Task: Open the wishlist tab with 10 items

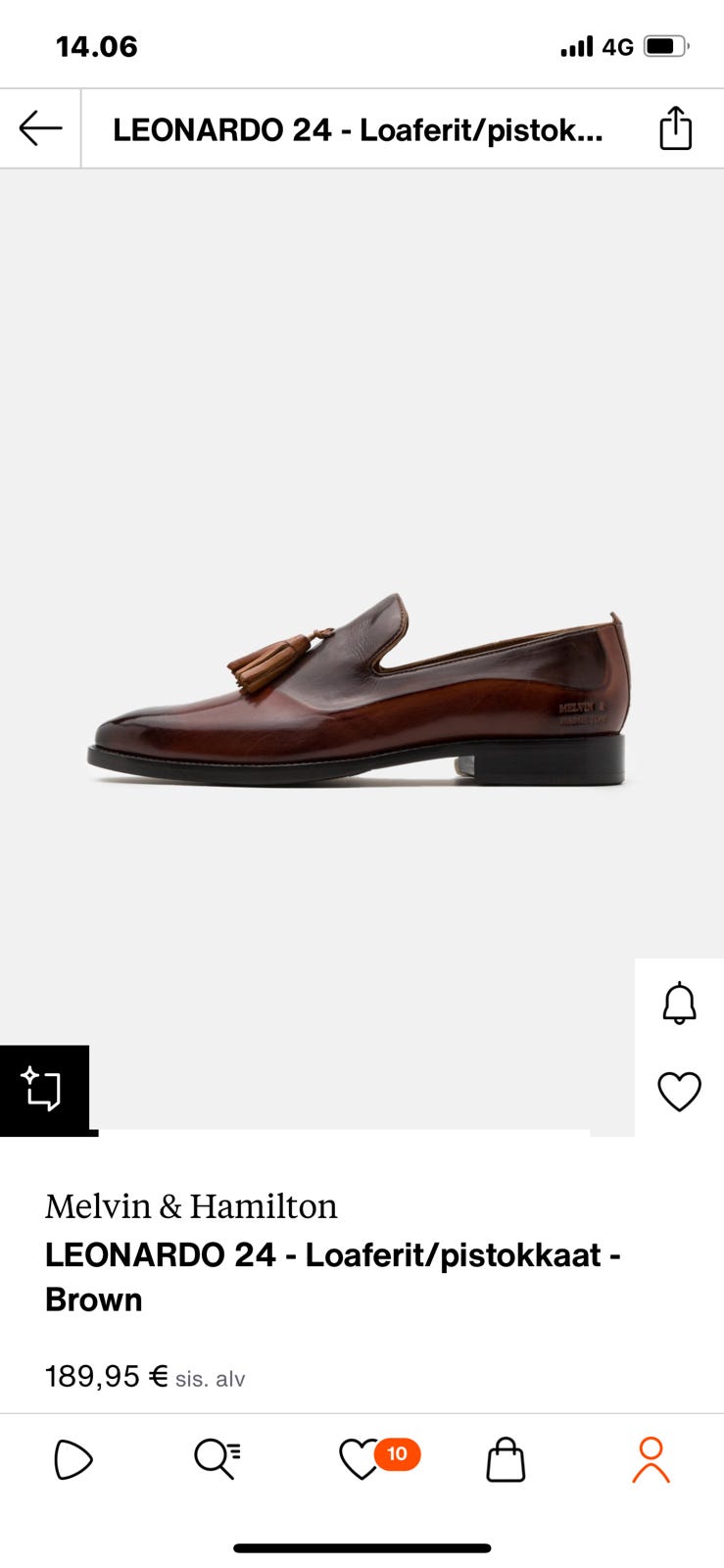Action: click(x=362, y=1459)
